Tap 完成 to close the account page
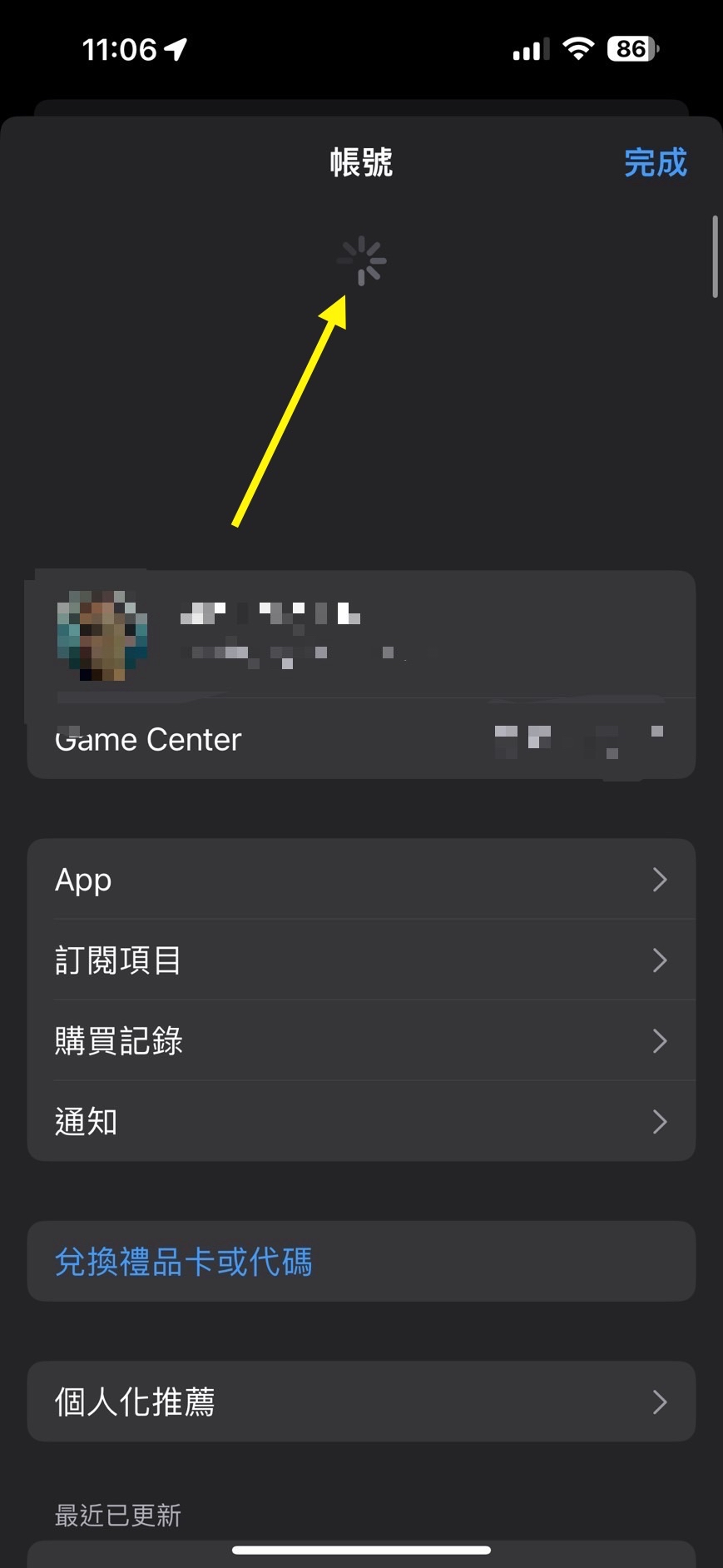This screenshot has height=1568, width=723. 655,162
